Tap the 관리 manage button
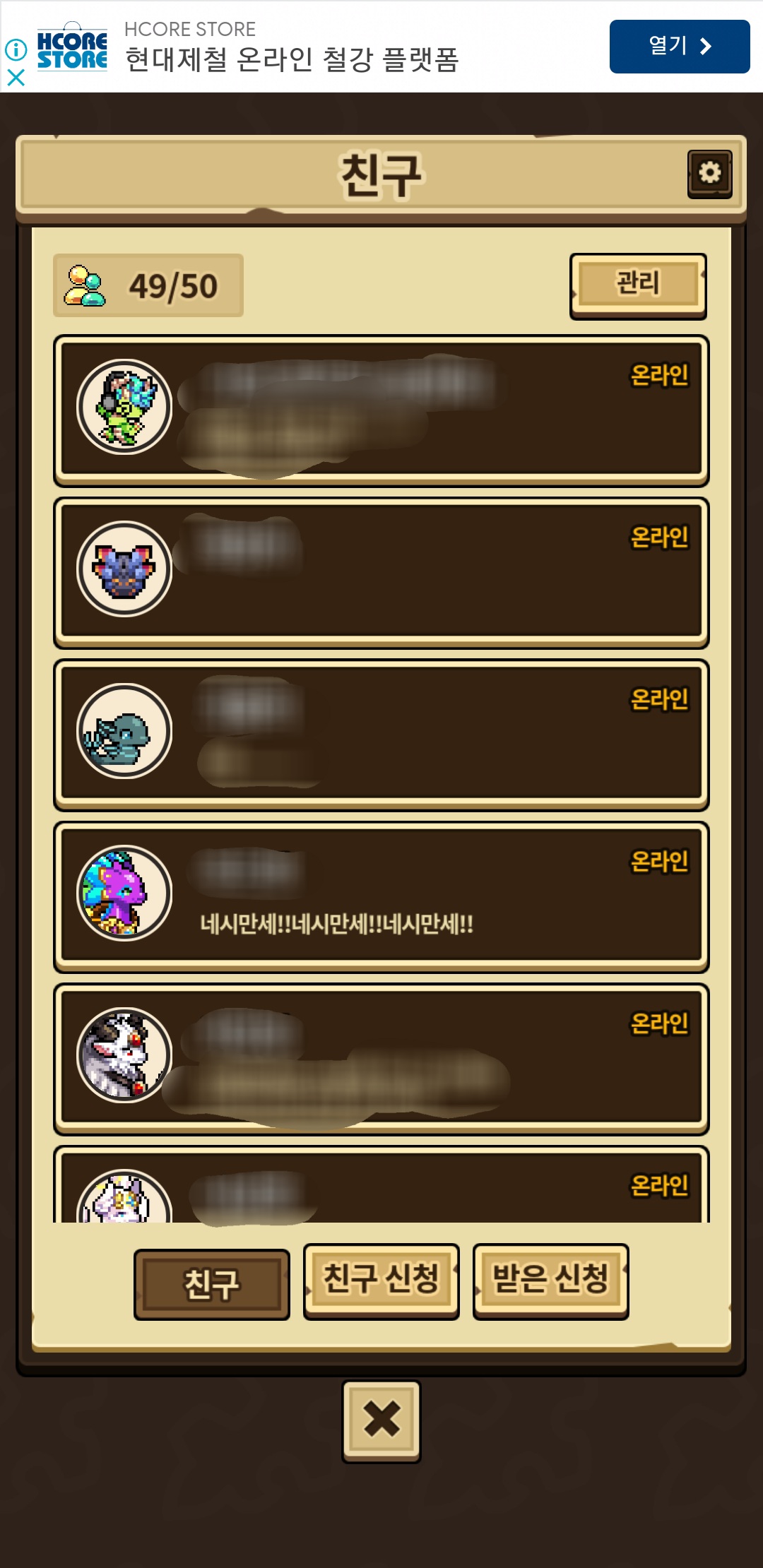 tap(638, 285)
